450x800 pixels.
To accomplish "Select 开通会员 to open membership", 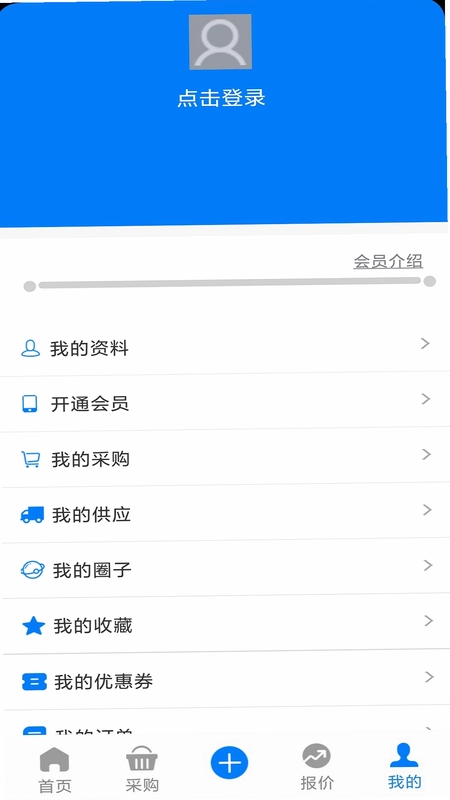I will (x=225, y=403).
